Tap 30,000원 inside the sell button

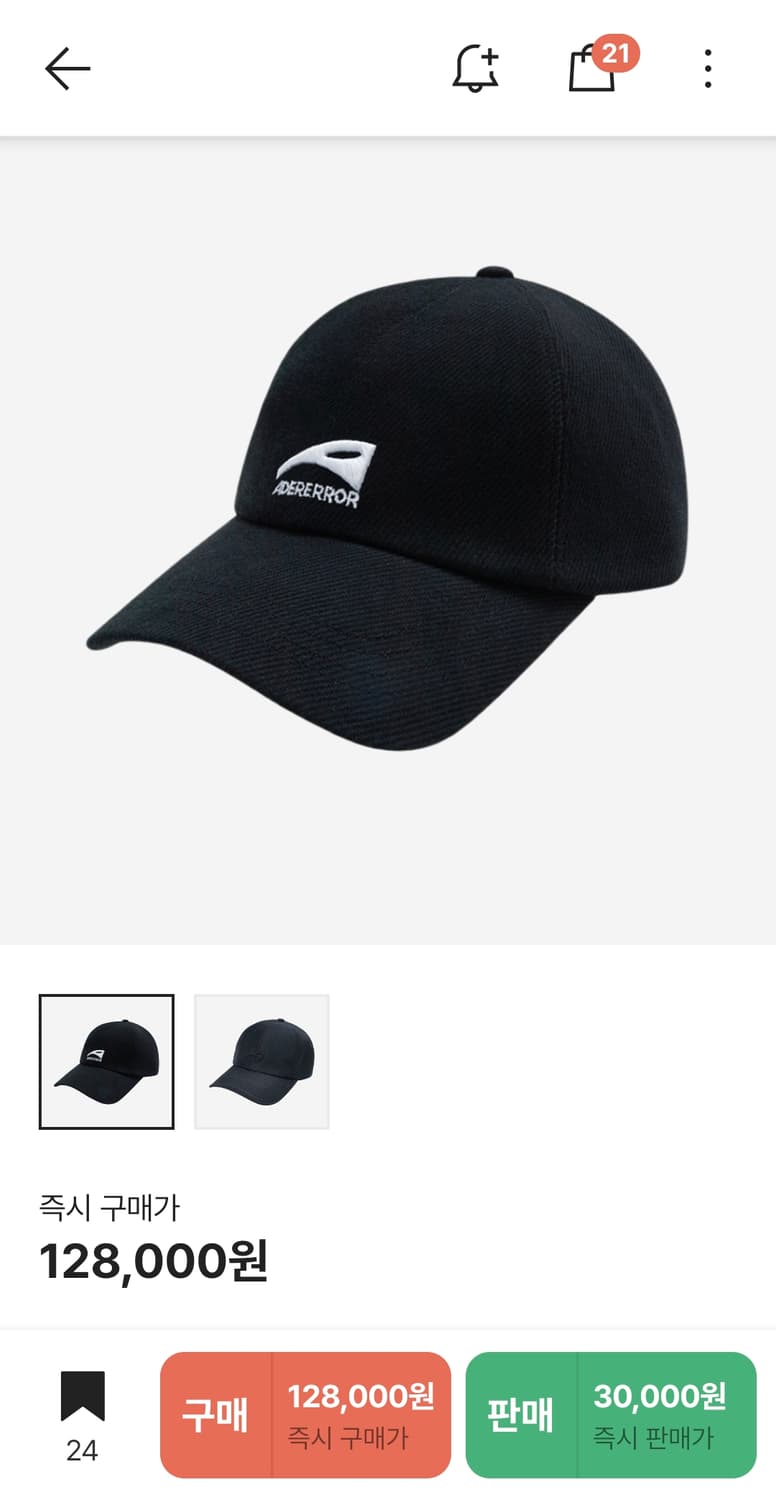[667, 1392]
